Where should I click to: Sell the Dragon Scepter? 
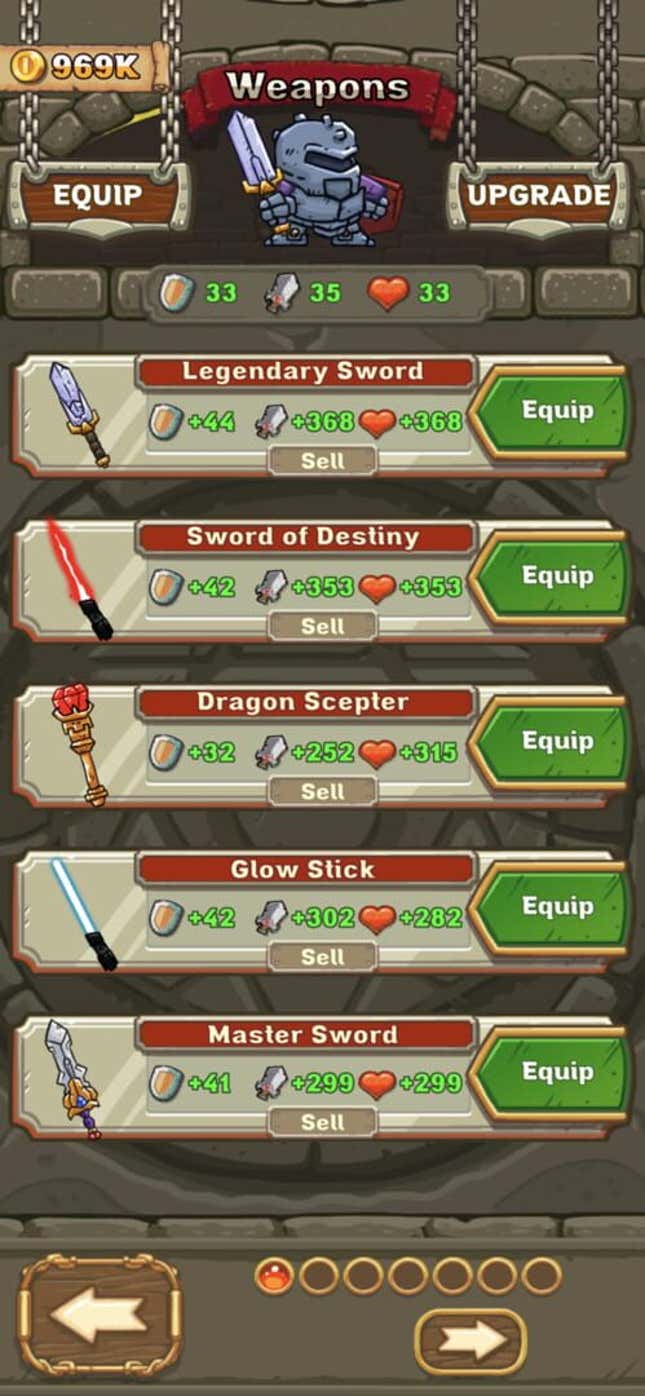click(322, 791)
